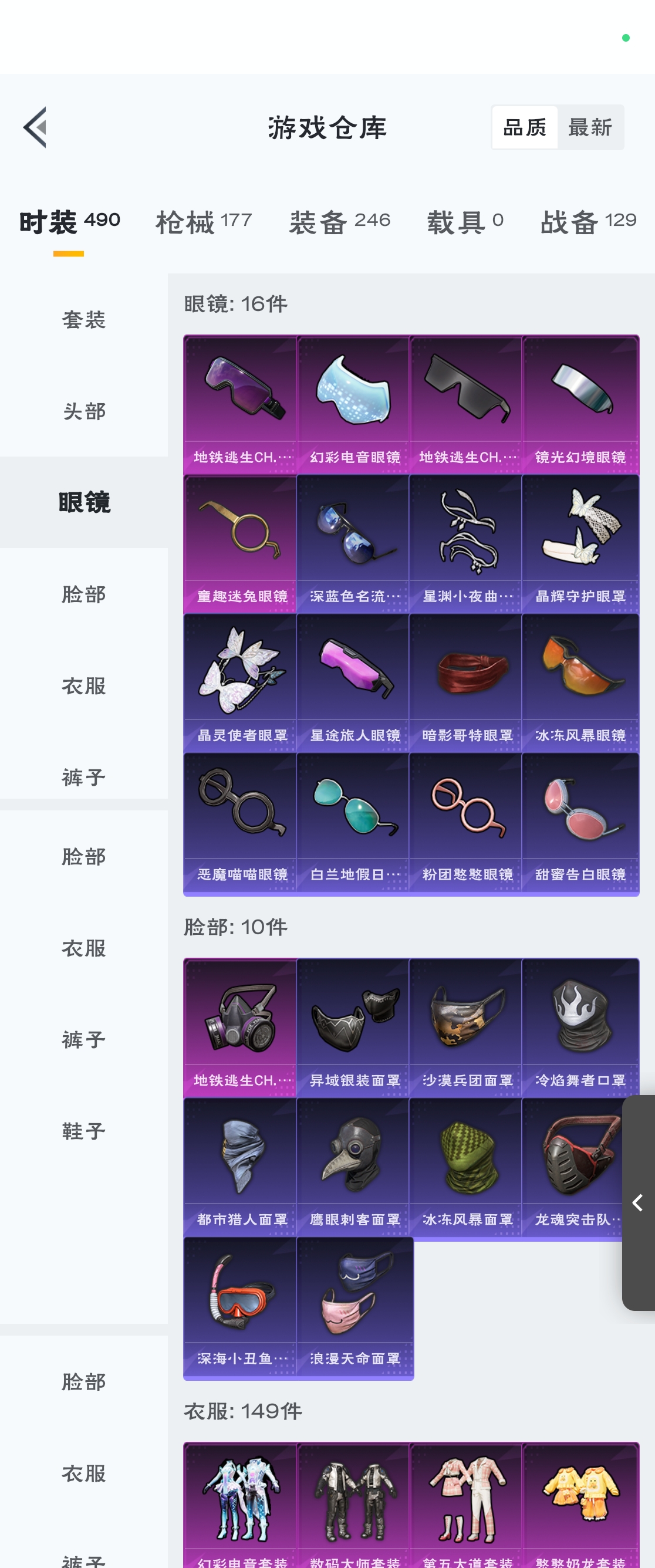The image size is (655, 1568).
Task: Switch to the 装备 tab
Action: click(339, 222)
